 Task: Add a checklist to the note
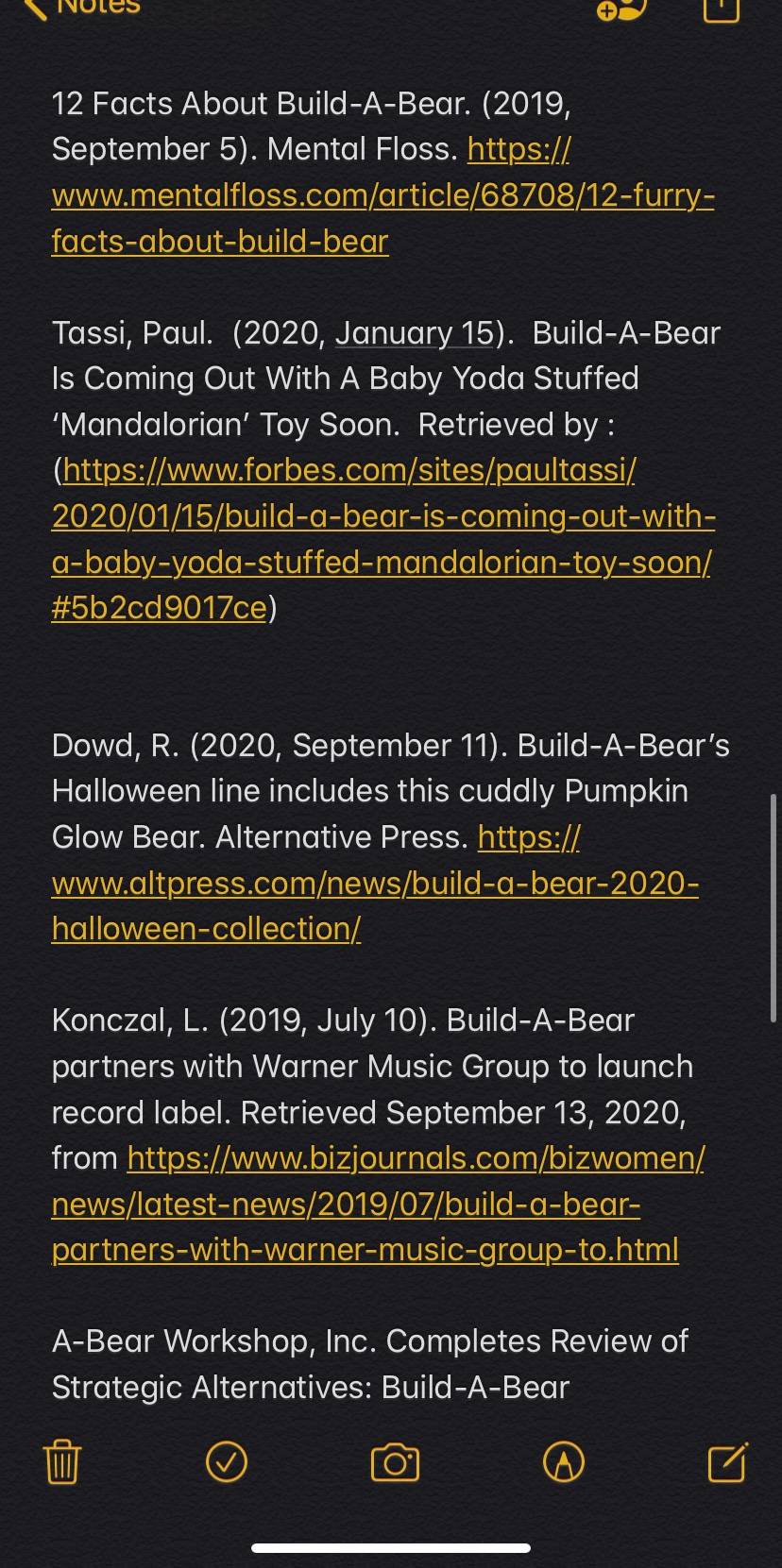(227, 1462)
